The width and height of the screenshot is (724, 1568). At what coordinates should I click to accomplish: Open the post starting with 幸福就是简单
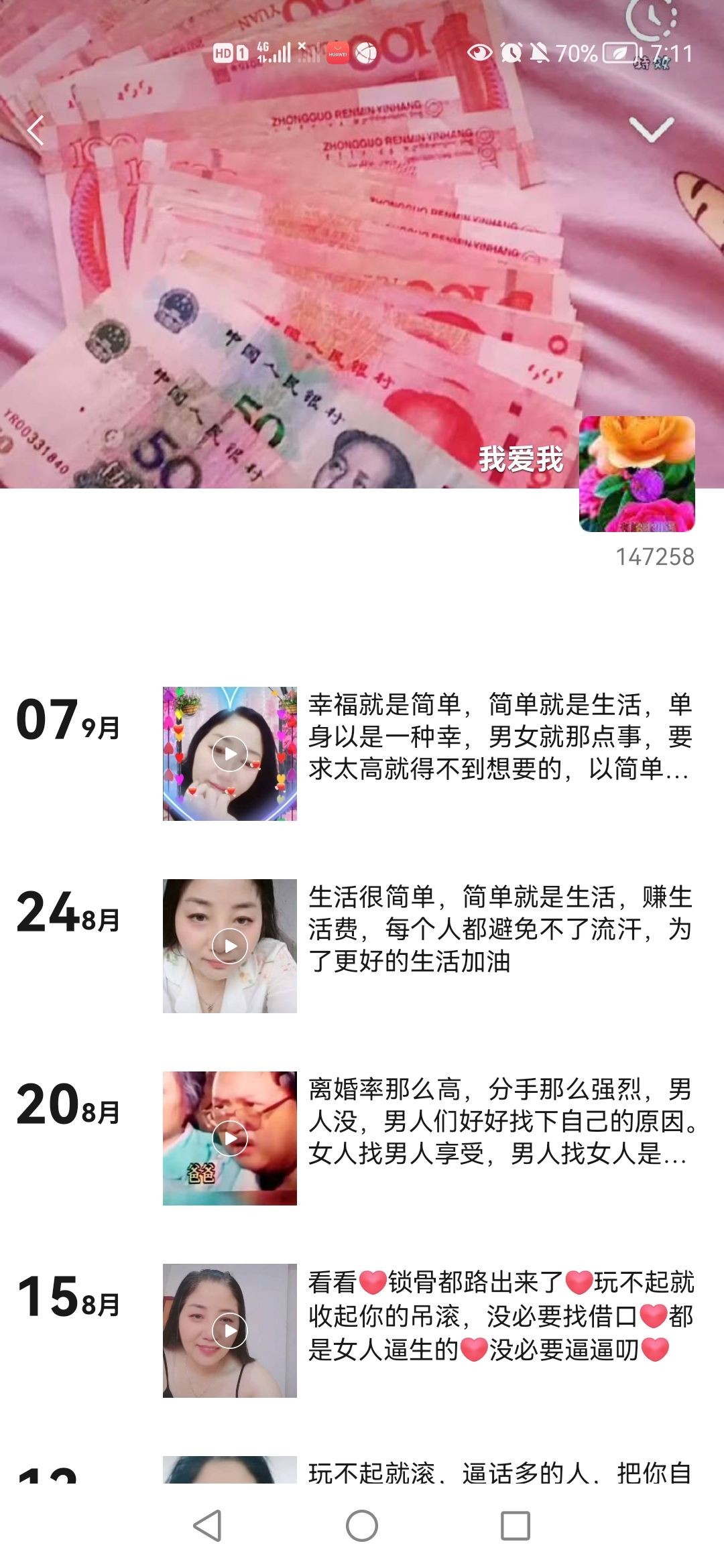(x=499, y=736)
